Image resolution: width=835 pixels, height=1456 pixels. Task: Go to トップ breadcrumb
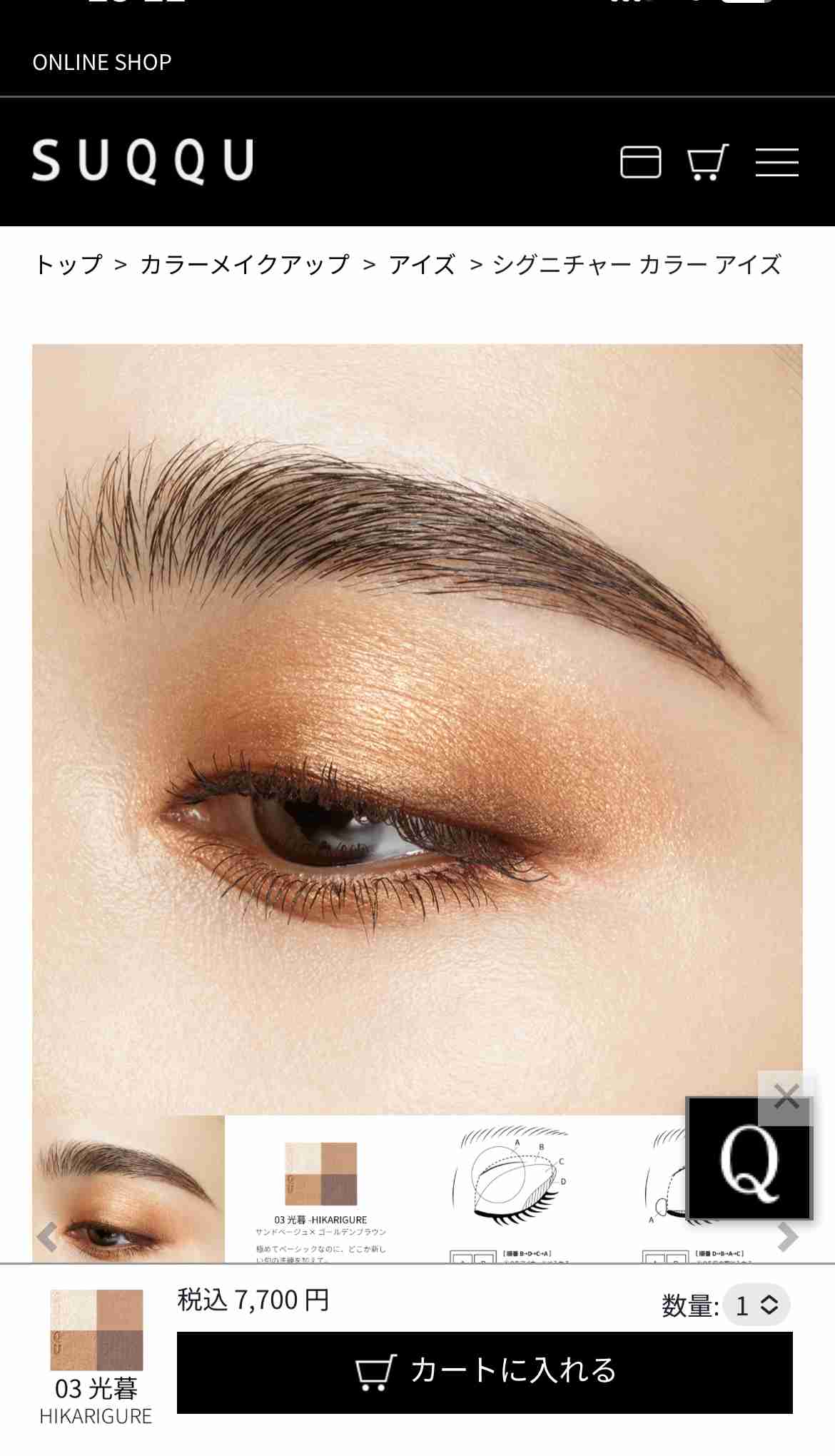(69, 265)
